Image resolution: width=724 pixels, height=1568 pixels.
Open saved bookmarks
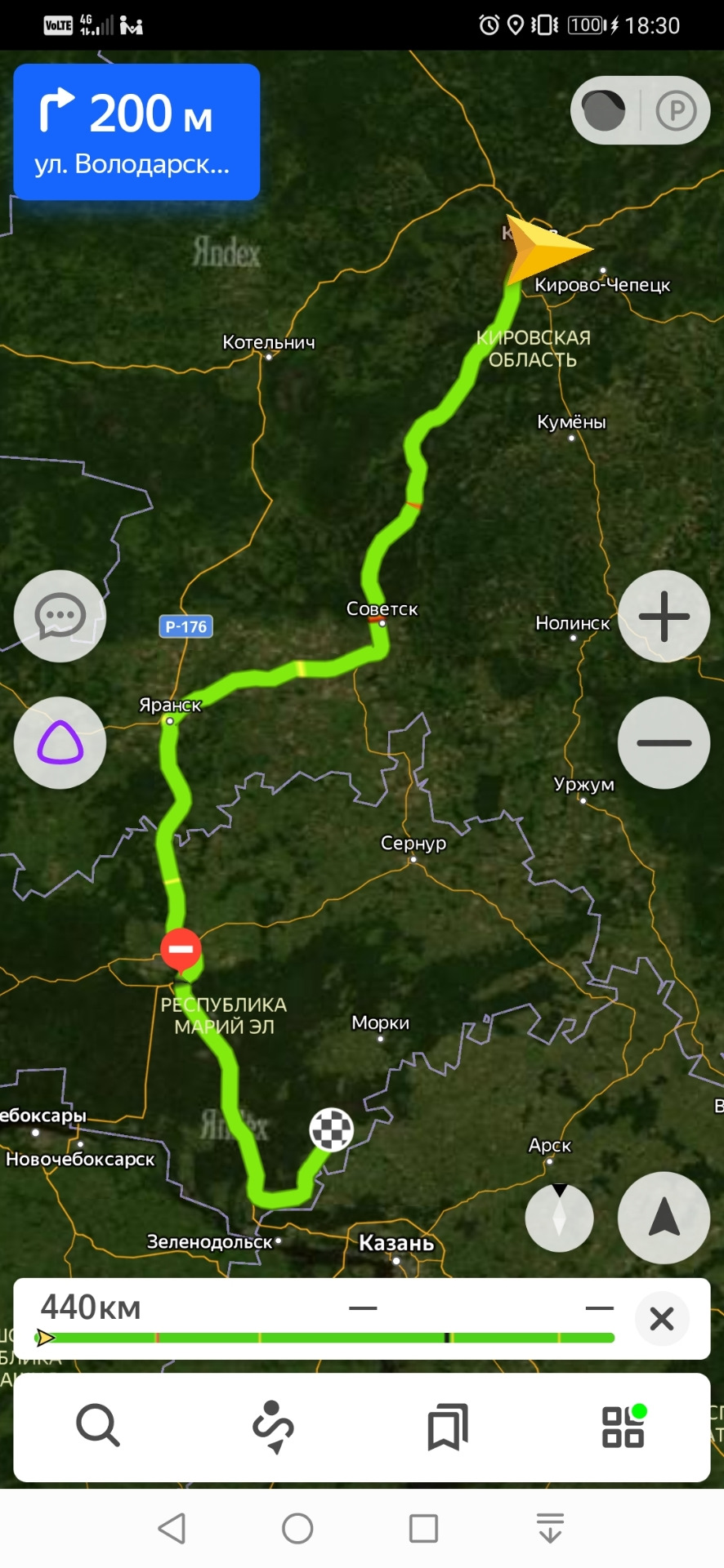(448, 1427)
